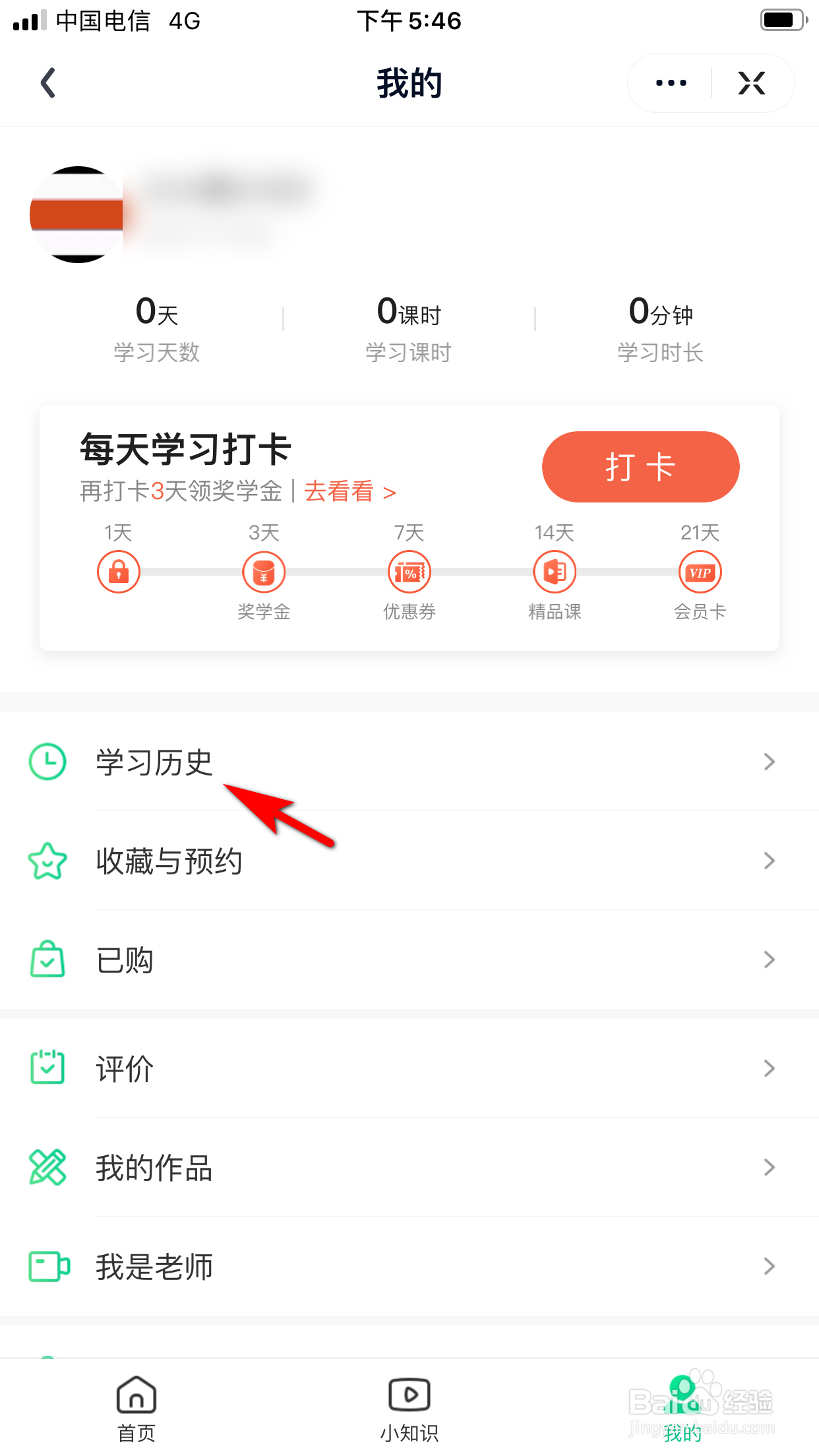Expand the 学习历史 row chevron
The height and width of the screenshot is (1456, 819).
(769, 762)
